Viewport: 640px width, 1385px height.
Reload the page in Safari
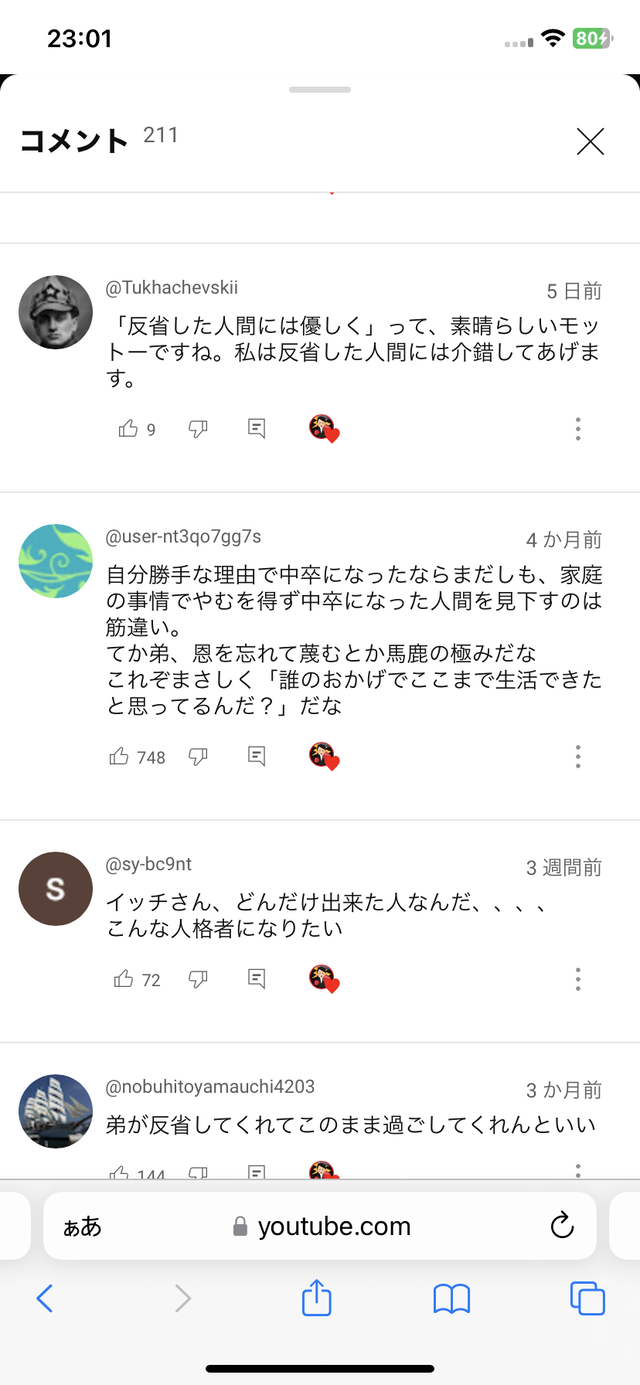click(x=562, y=1226)
